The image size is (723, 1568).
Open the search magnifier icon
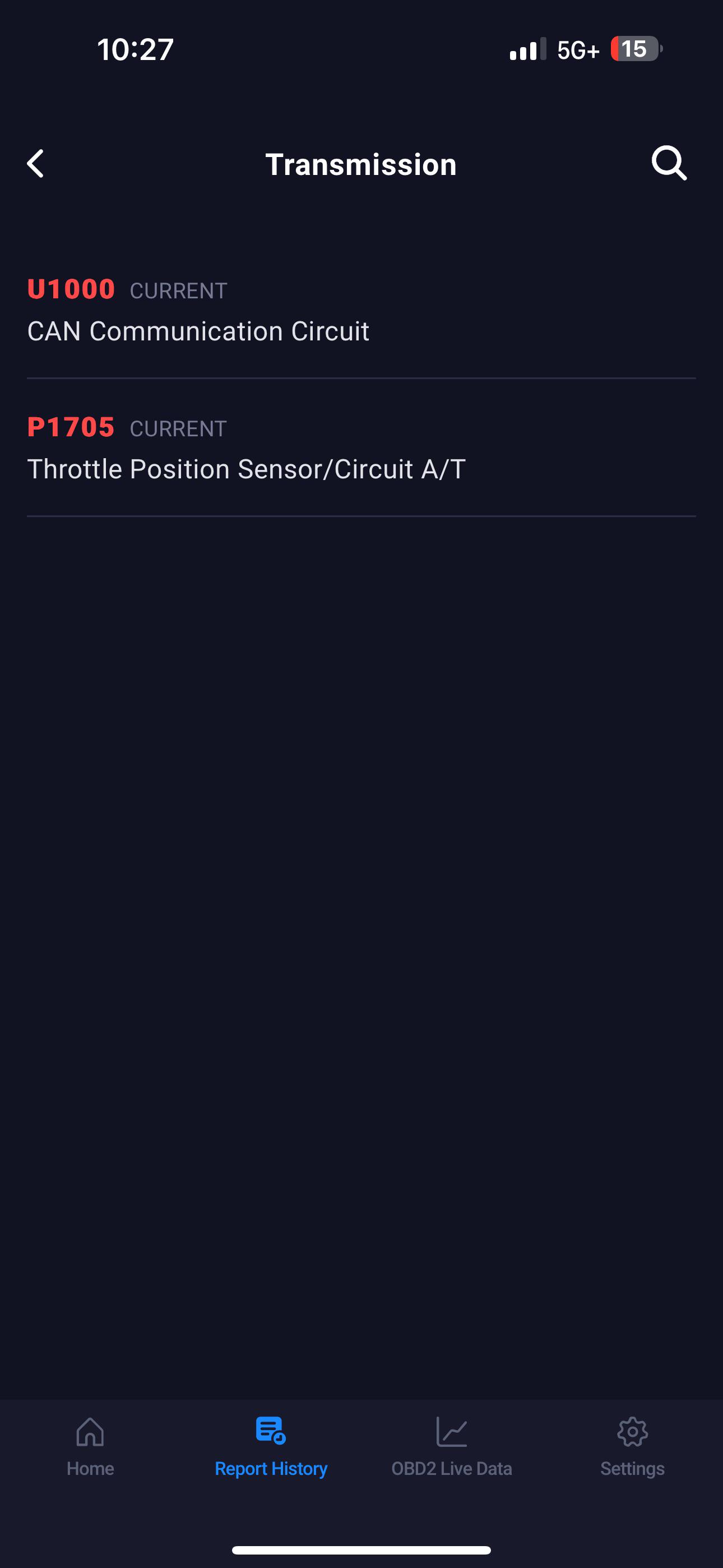coord(669,163)
